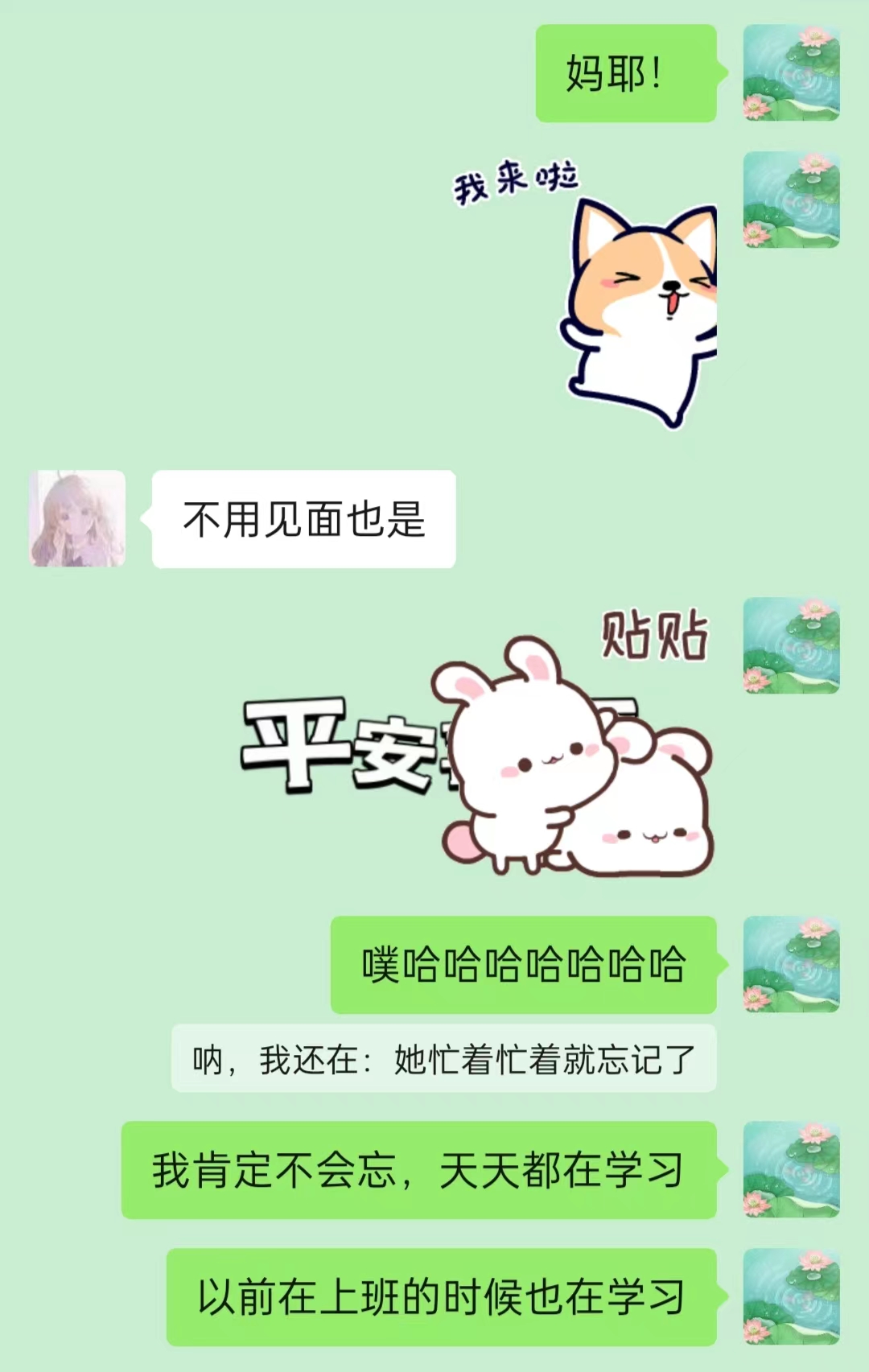Tap own avatar beside 以前在上班的时候也在学习
The width and height of the screenshot is (869, 1372).
(x=791, y=1296)
